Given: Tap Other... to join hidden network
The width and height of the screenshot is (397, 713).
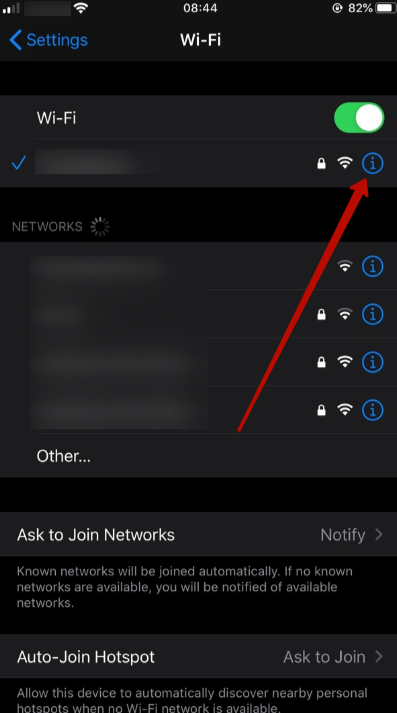Looking at the screenshot, I should (x=198, y=456).
